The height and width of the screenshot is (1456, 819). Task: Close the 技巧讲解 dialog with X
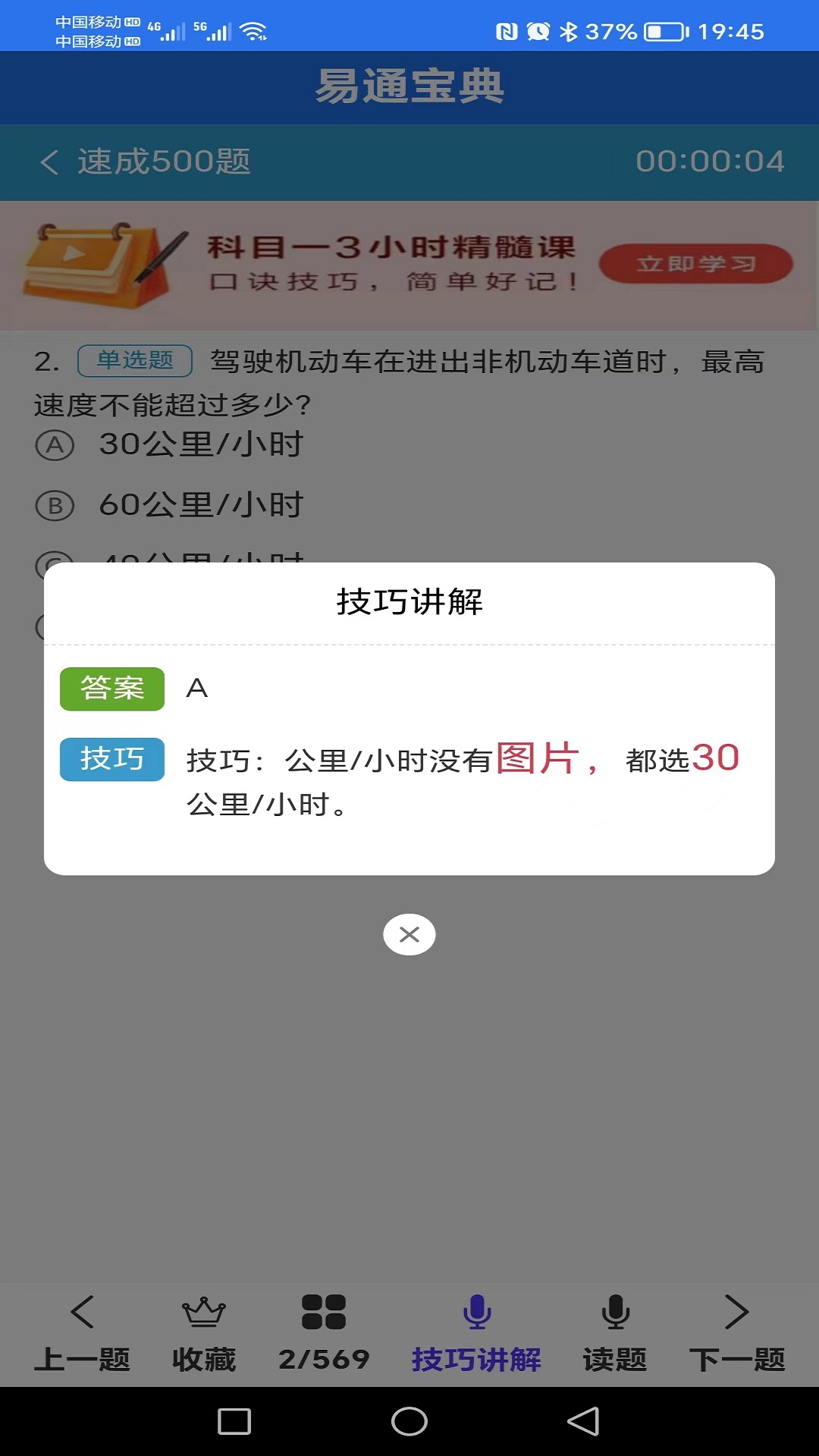coord(409,934)
